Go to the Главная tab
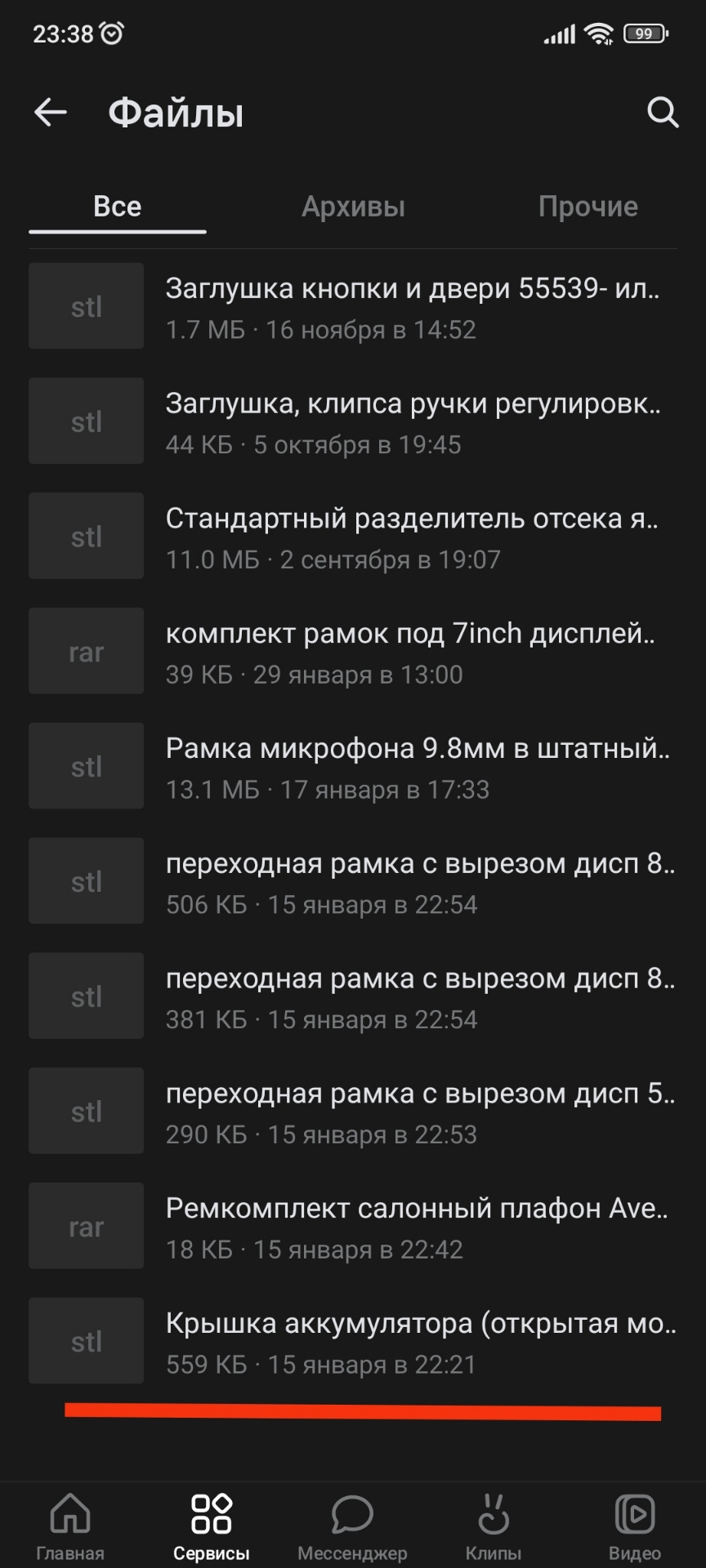Image resolution: width=706 pixels, height=1568 pixels. coord(70,1526)
